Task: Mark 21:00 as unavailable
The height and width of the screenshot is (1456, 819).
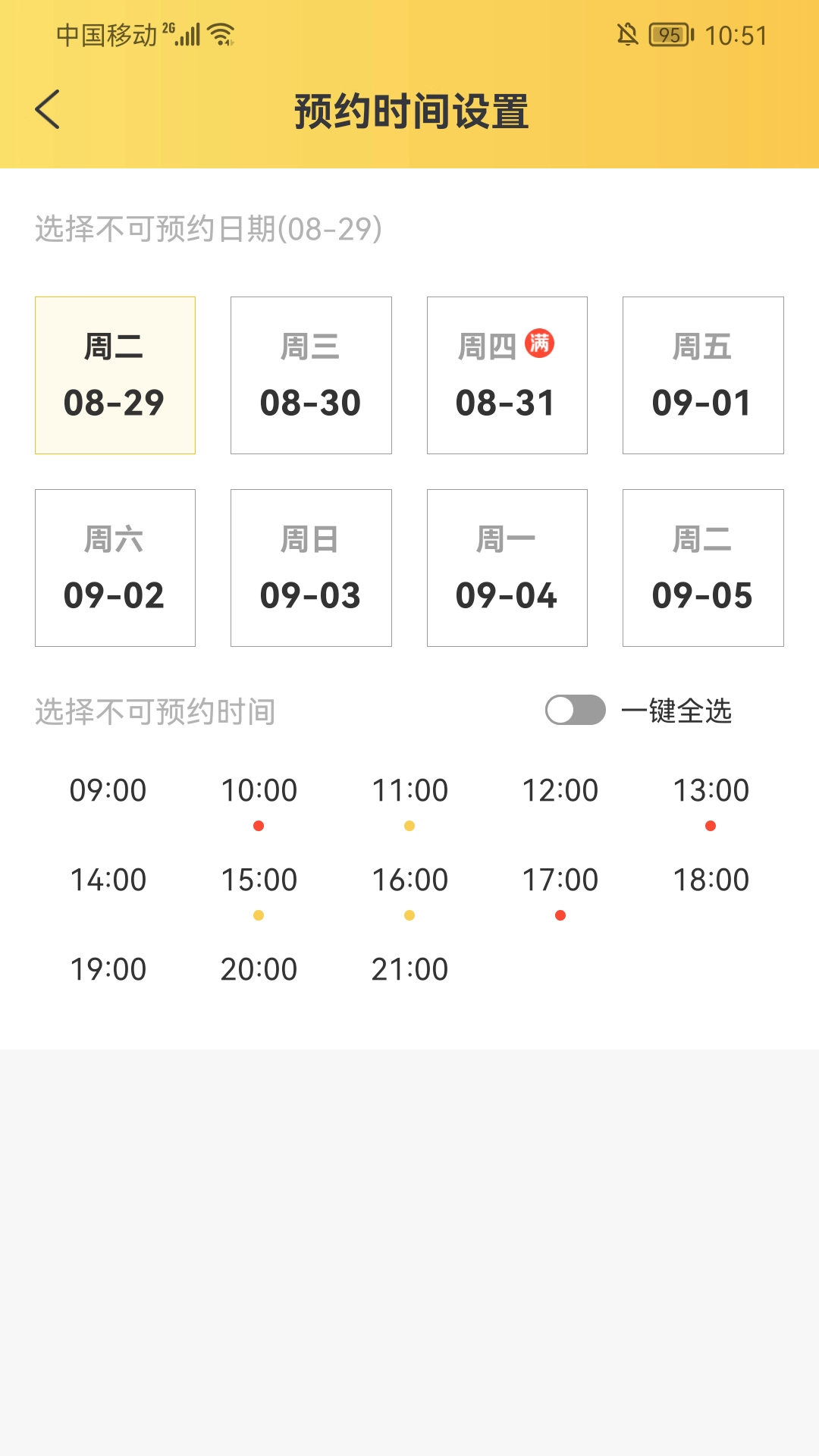Action: coord(409,970)
